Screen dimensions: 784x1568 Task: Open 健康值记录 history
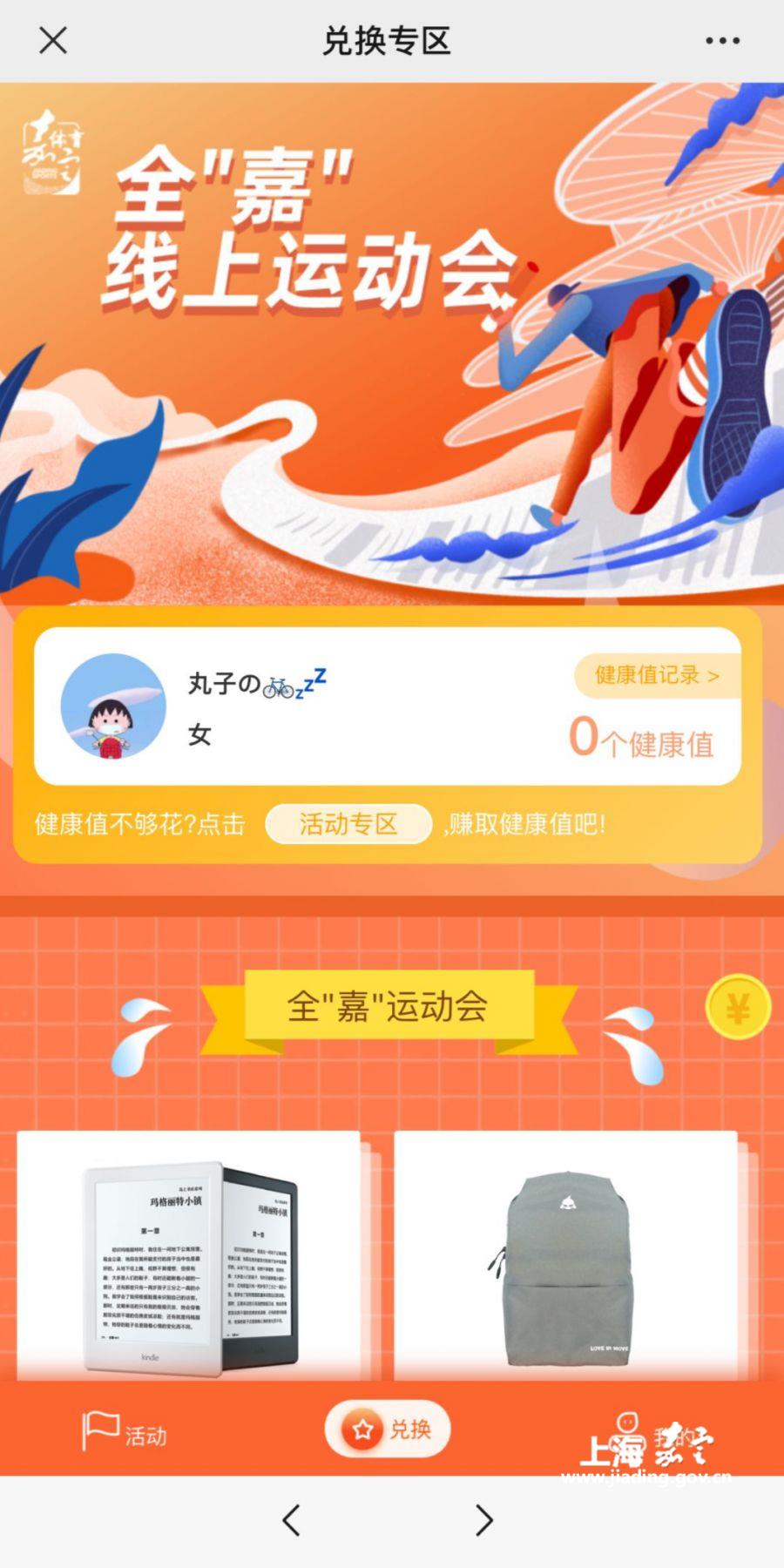pyautogui.click(x=656, y=675)
